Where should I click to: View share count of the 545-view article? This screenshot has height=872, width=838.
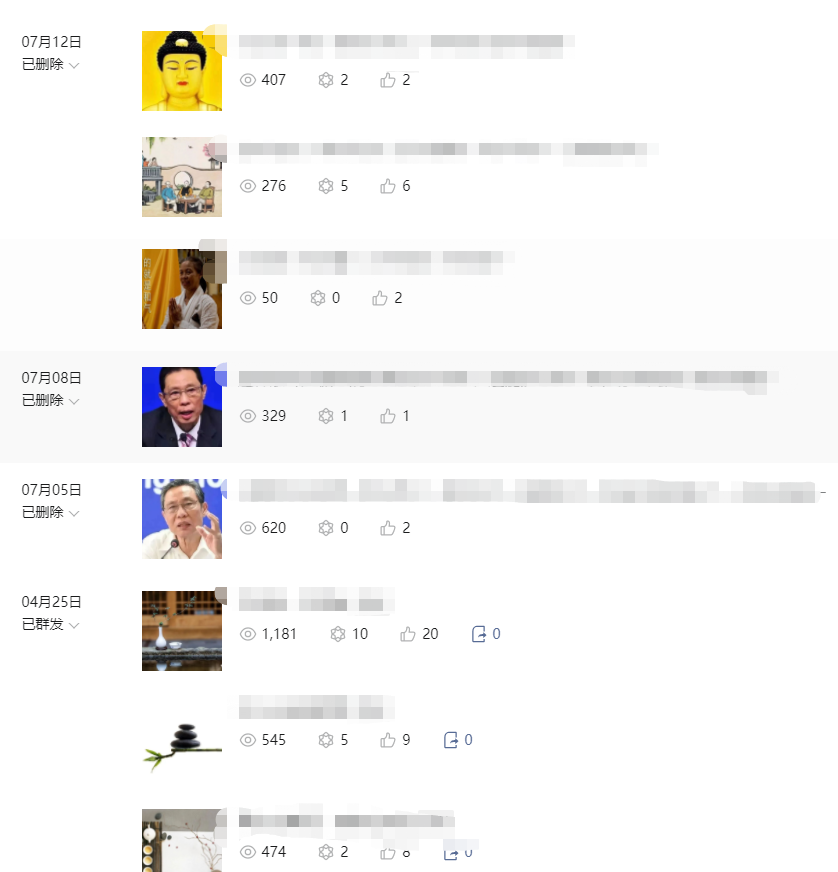tap(458, 740)
